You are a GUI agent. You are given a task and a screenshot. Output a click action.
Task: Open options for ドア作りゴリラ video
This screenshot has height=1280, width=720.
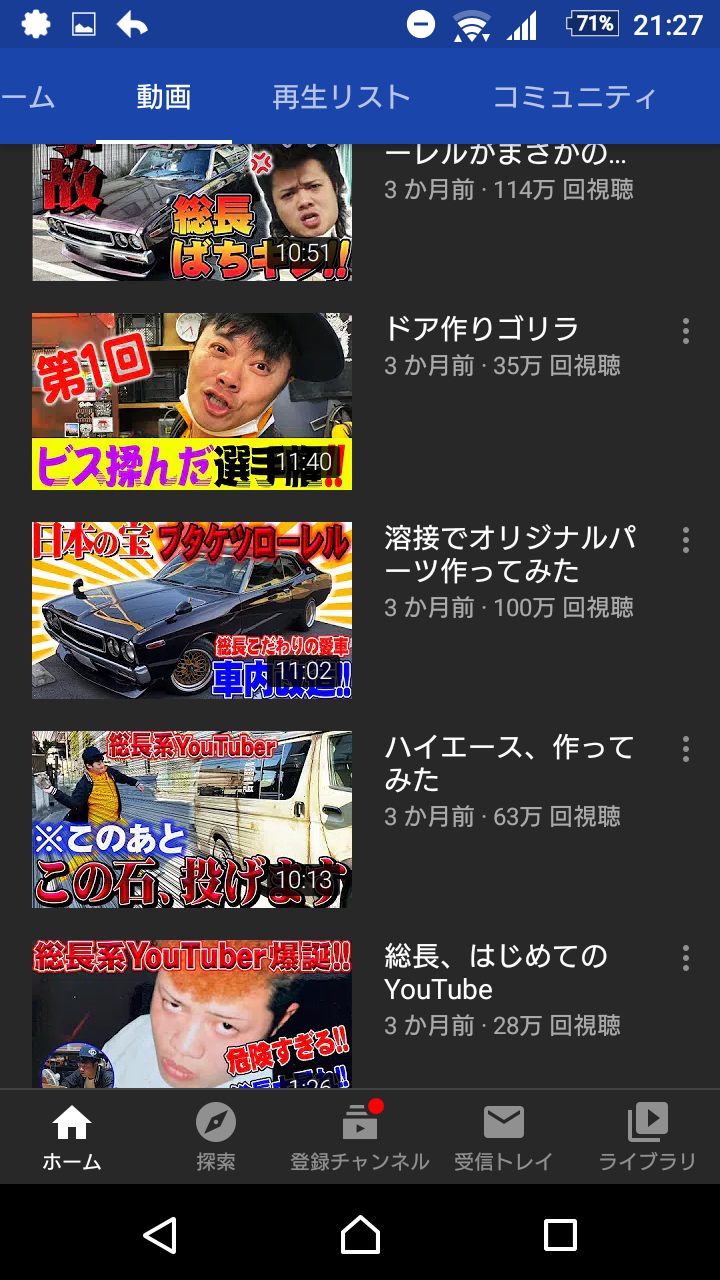685,331
